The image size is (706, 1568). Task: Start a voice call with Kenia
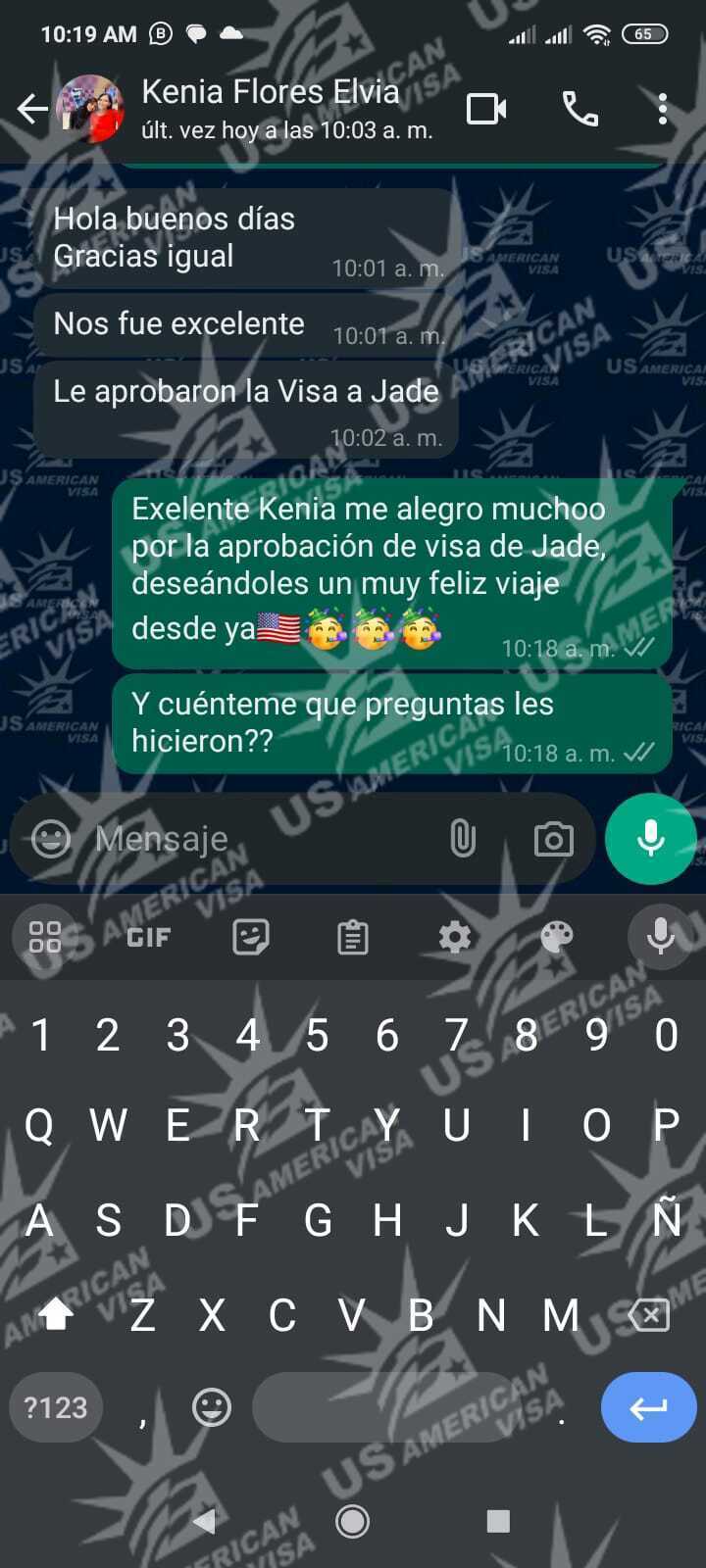[x=580, y=109]
